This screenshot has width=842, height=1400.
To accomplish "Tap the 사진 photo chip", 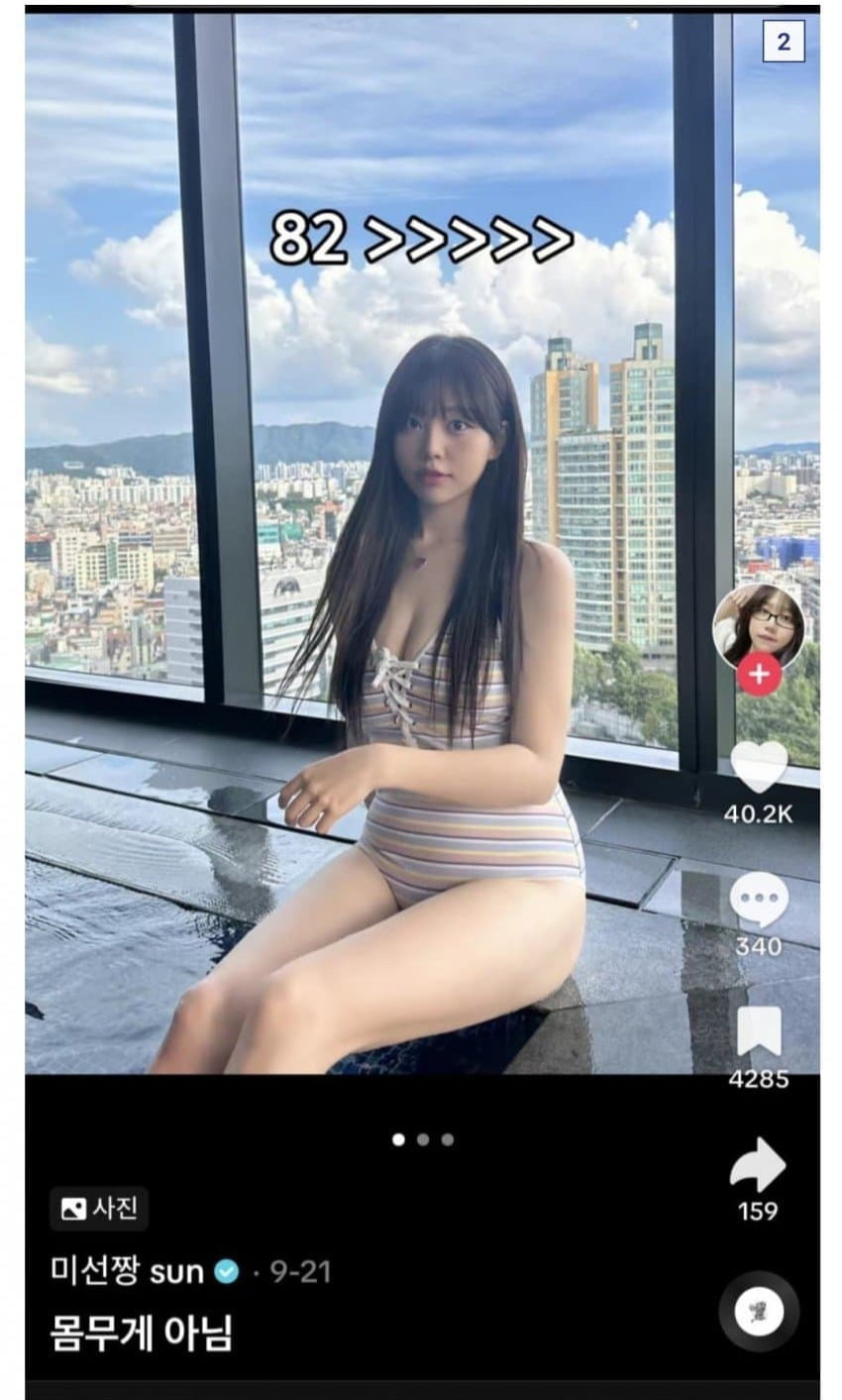I will [x=99, y=1208].
